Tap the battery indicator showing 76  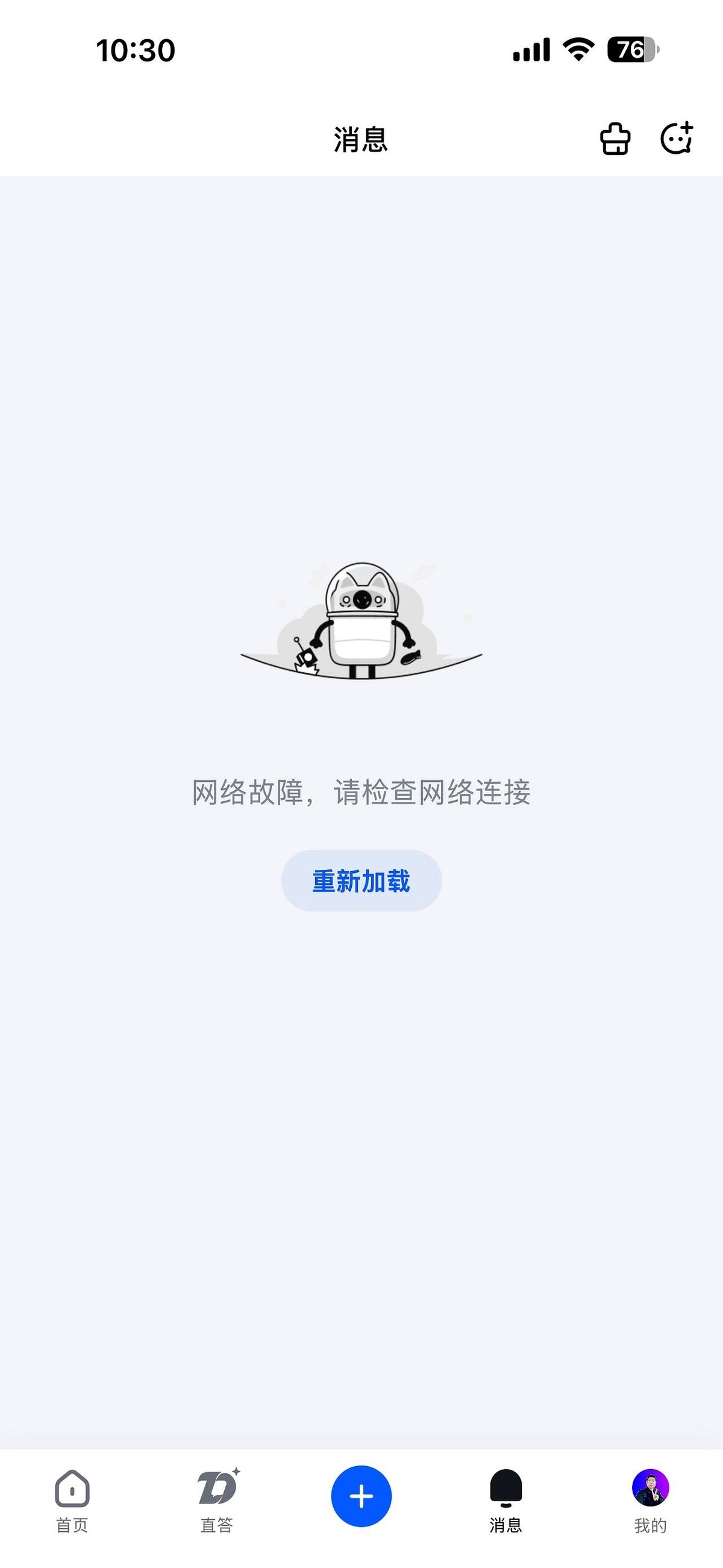(631, 51)
